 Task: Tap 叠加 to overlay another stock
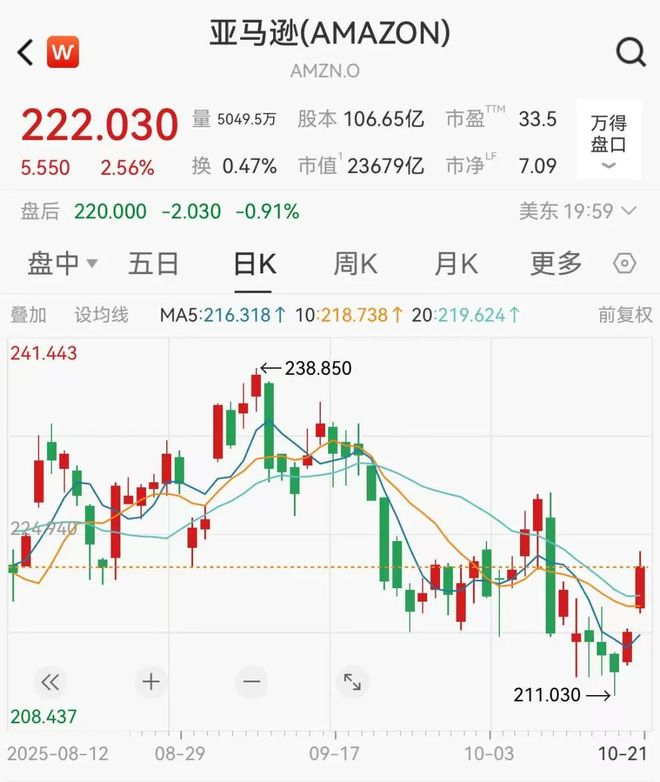click(x=28, y=315)
